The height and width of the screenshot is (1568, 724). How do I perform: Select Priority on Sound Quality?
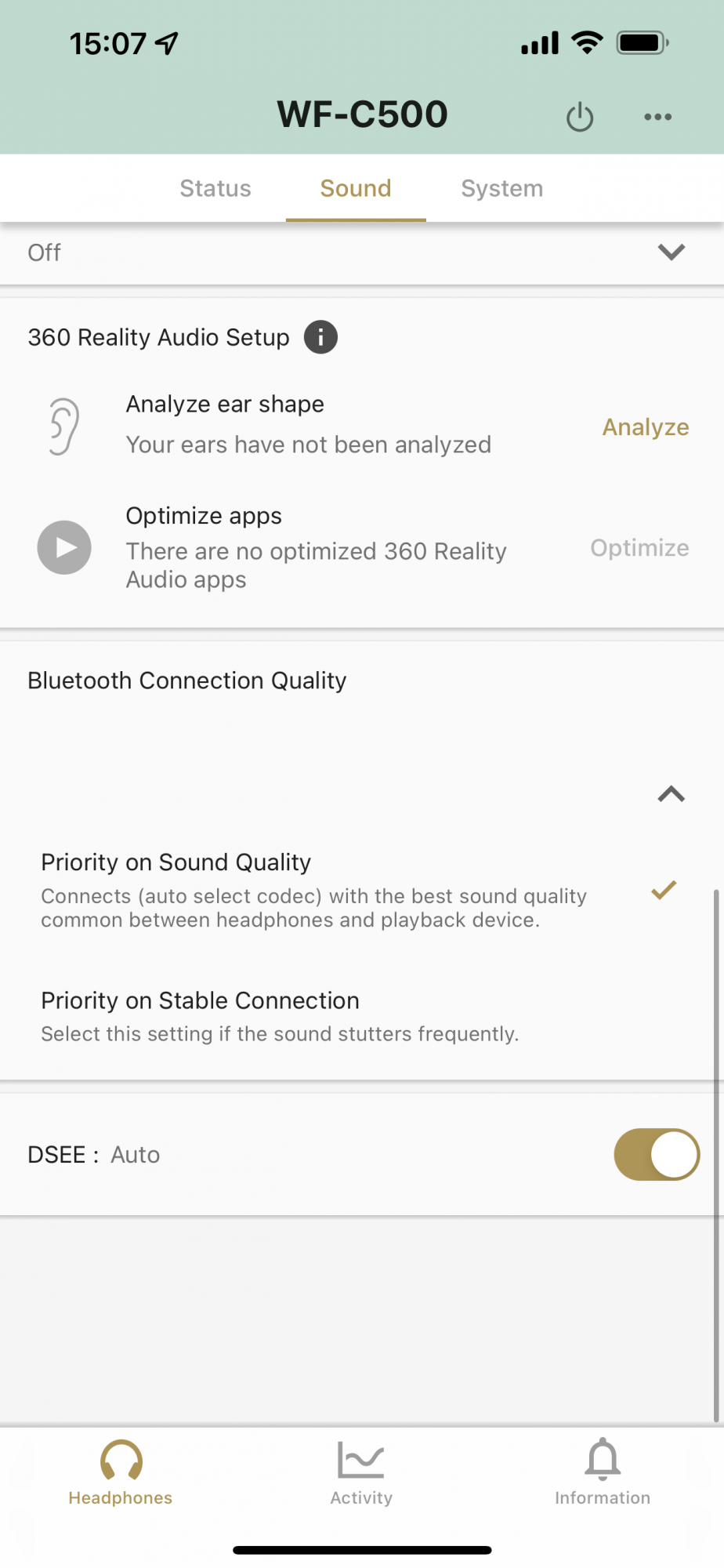point(313,890)
